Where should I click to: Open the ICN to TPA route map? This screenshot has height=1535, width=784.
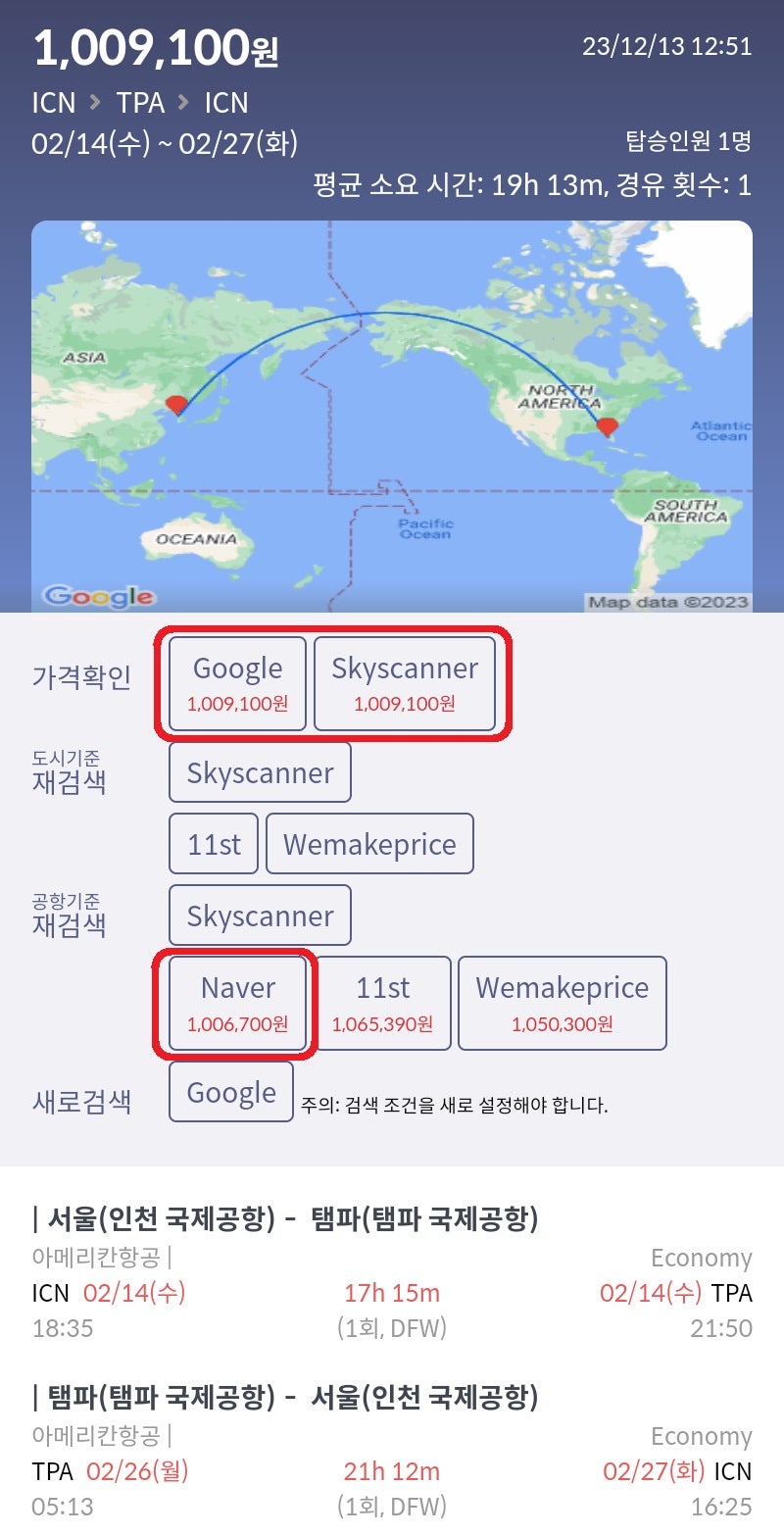tap(392, 417)
